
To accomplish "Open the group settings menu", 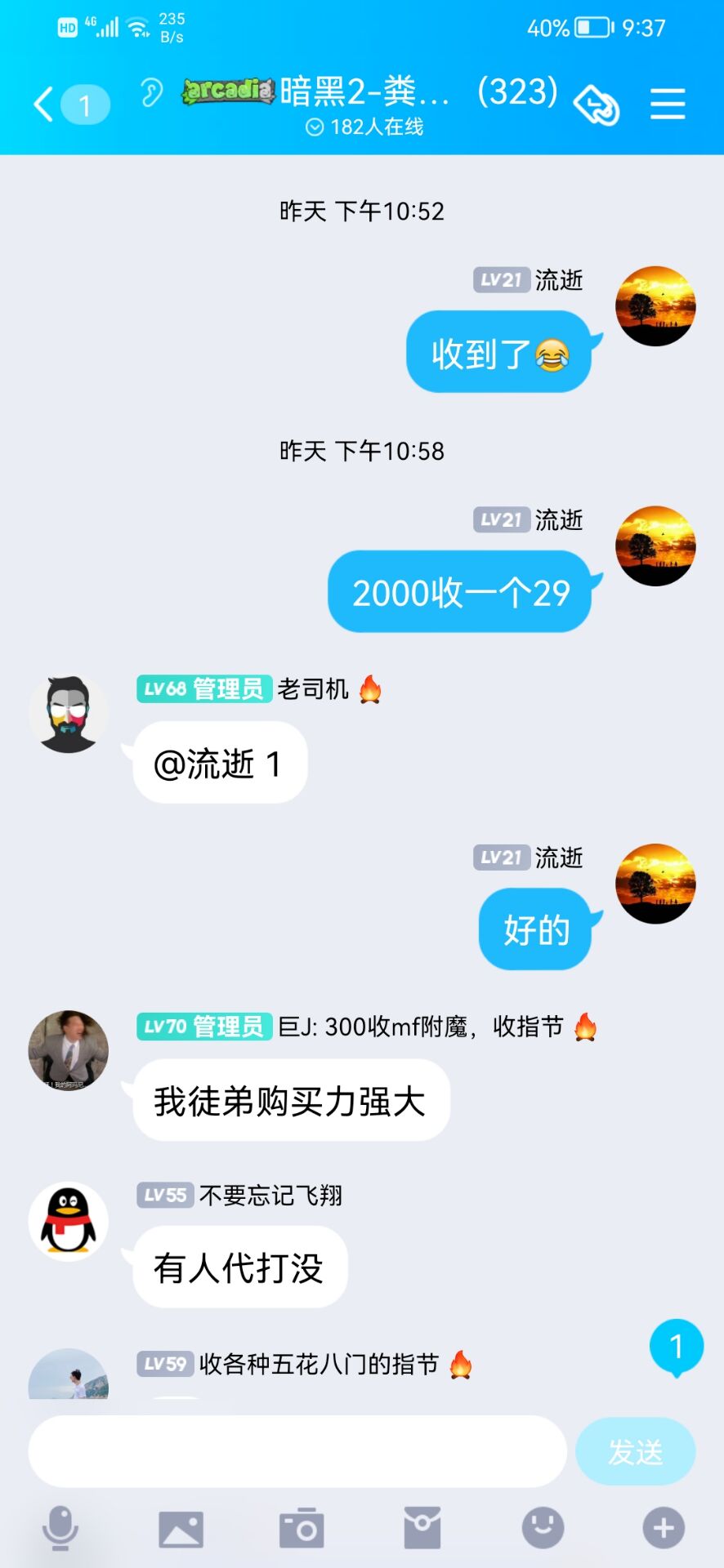I will pyautogui.click(x=667, y=105).
